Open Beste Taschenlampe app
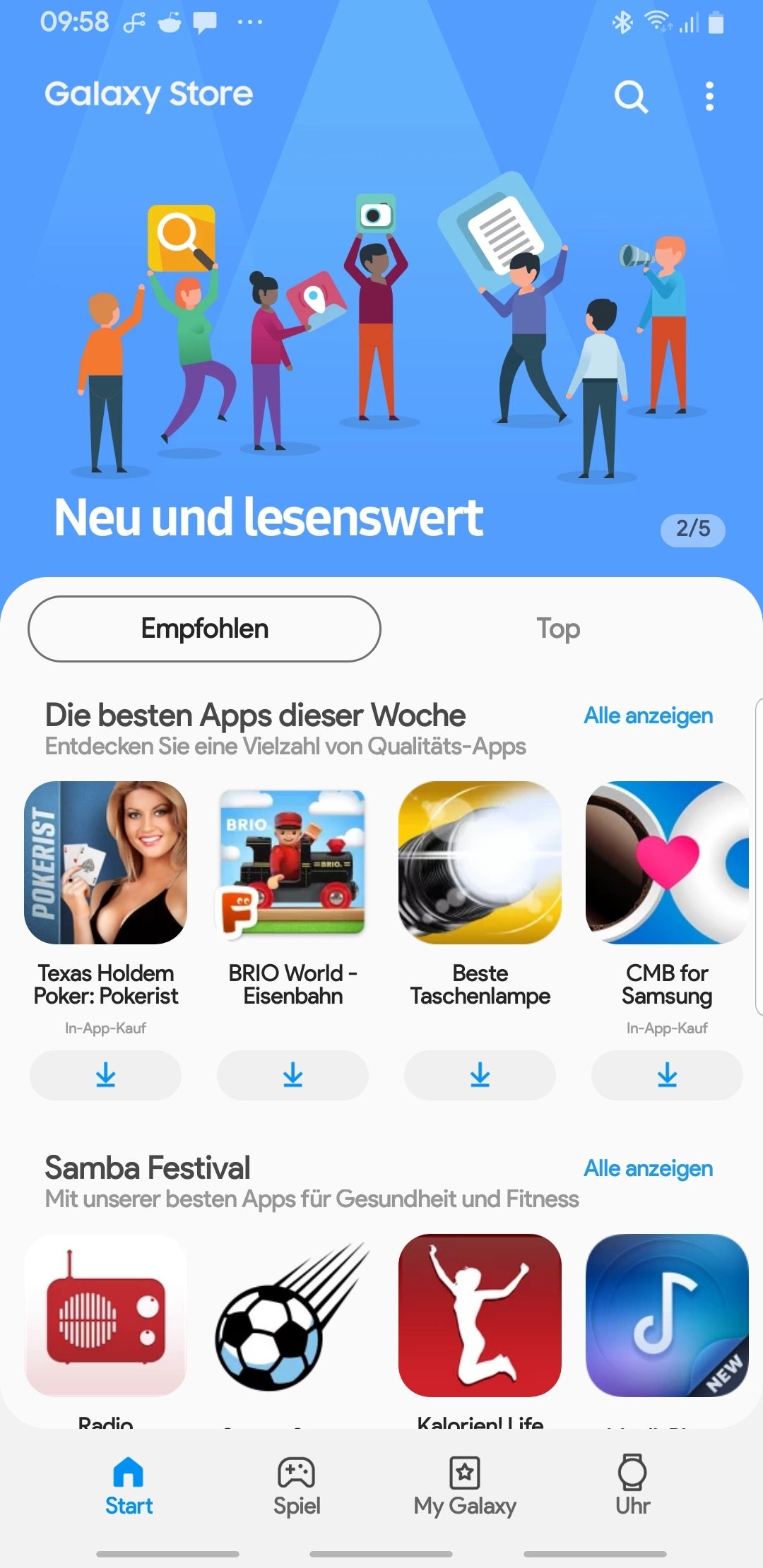 (480, 863)
